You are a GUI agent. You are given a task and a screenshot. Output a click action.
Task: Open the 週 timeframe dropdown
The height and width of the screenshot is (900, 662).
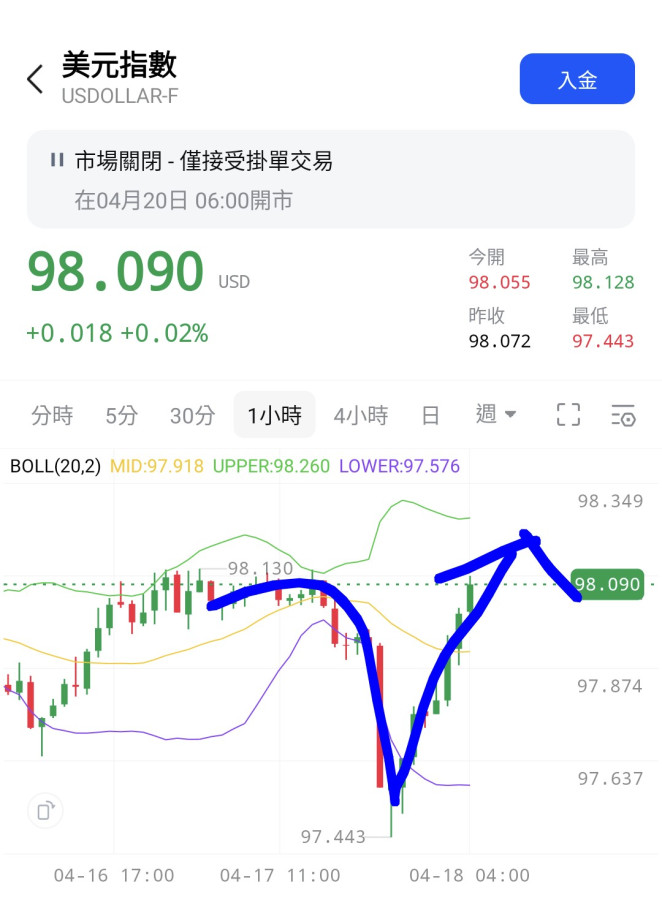[496, 415]
